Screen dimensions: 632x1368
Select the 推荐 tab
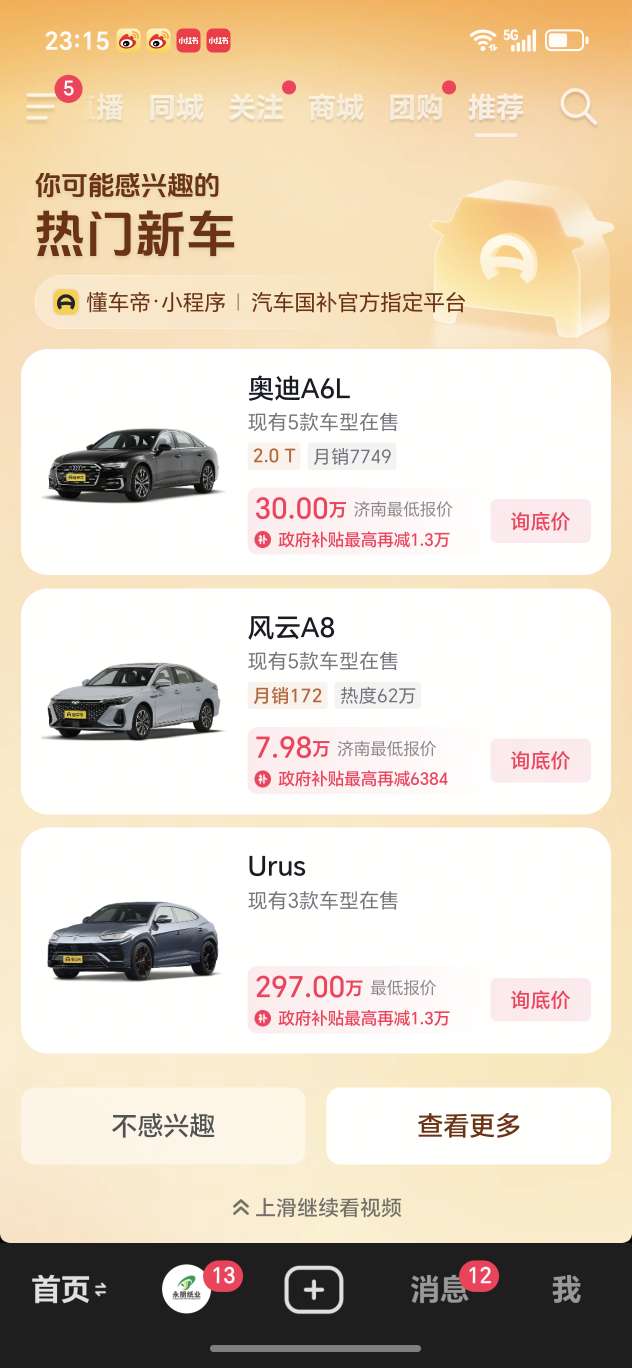coord(496,107)
